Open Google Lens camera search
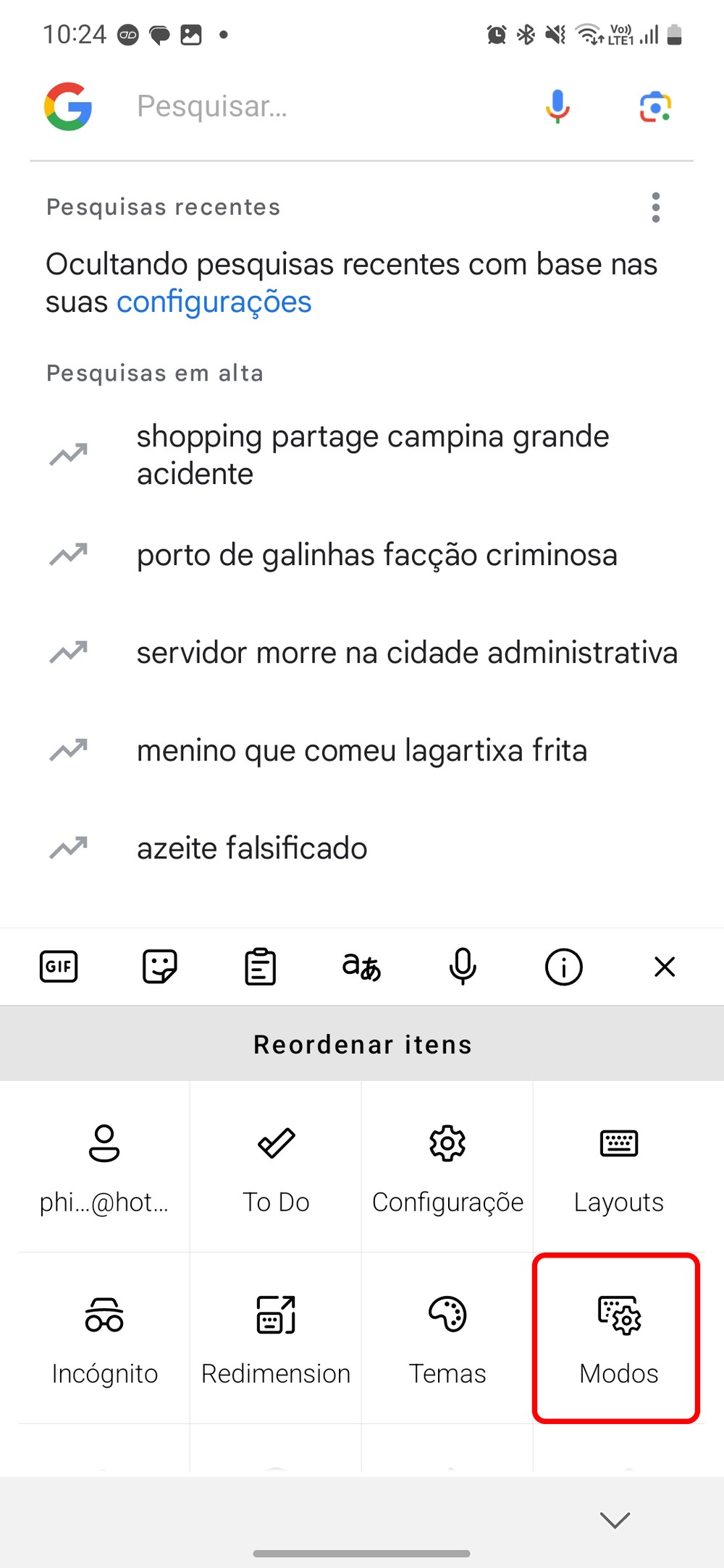 655,106
